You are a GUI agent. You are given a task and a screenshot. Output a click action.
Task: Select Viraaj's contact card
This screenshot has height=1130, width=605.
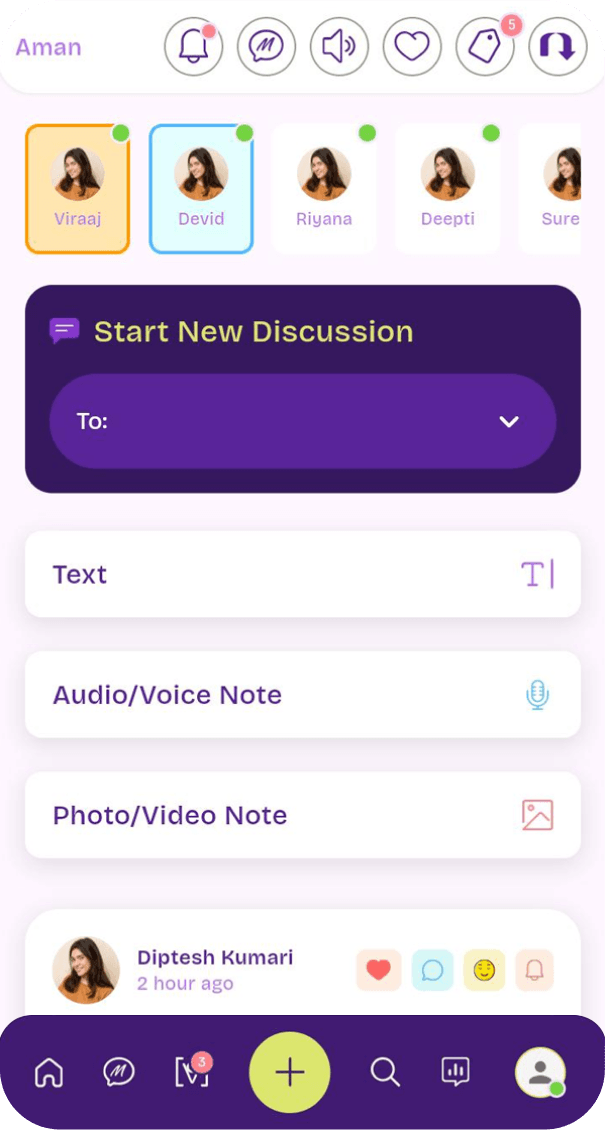[77, 189]
